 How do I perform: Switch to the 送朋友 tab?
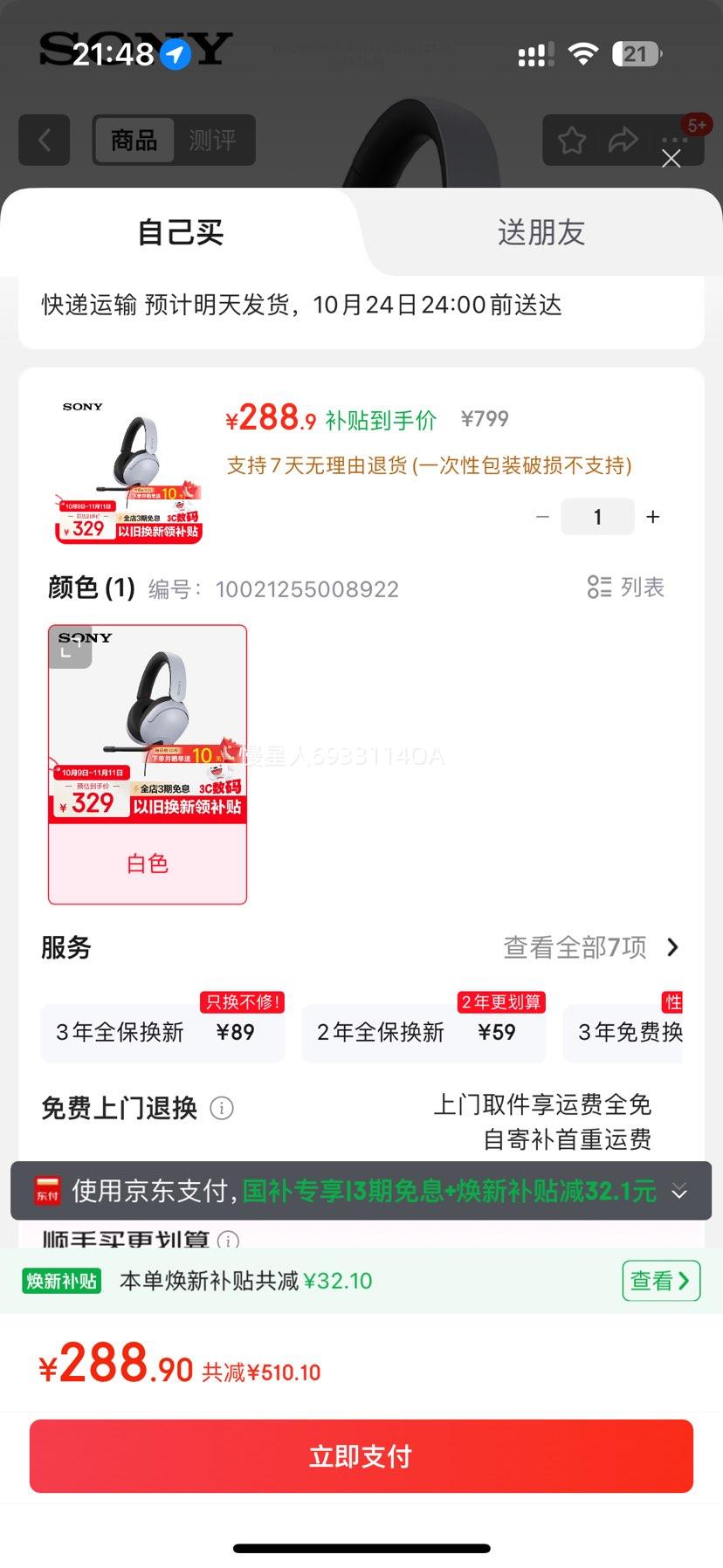click(540, 232)
